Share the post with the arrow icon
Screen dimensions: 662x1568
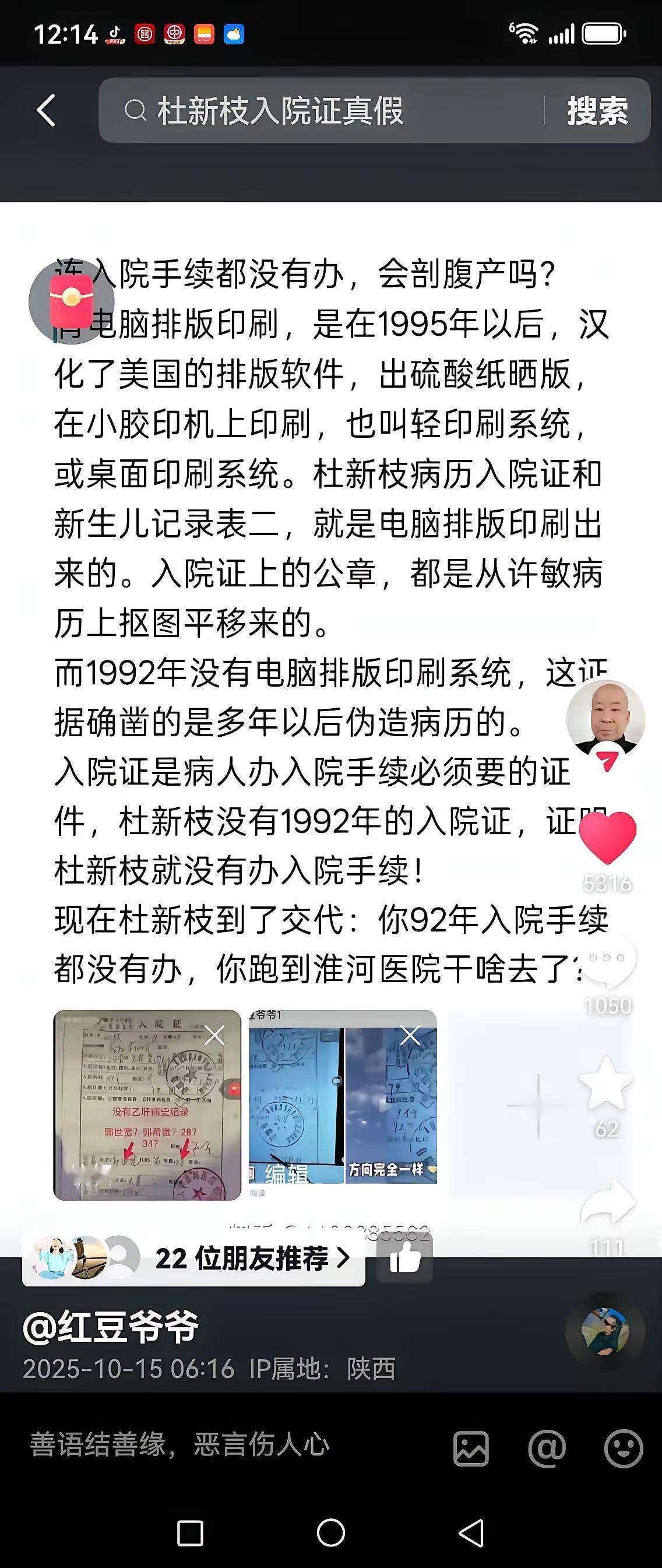pyautogui.click(x=608, y=1204)
